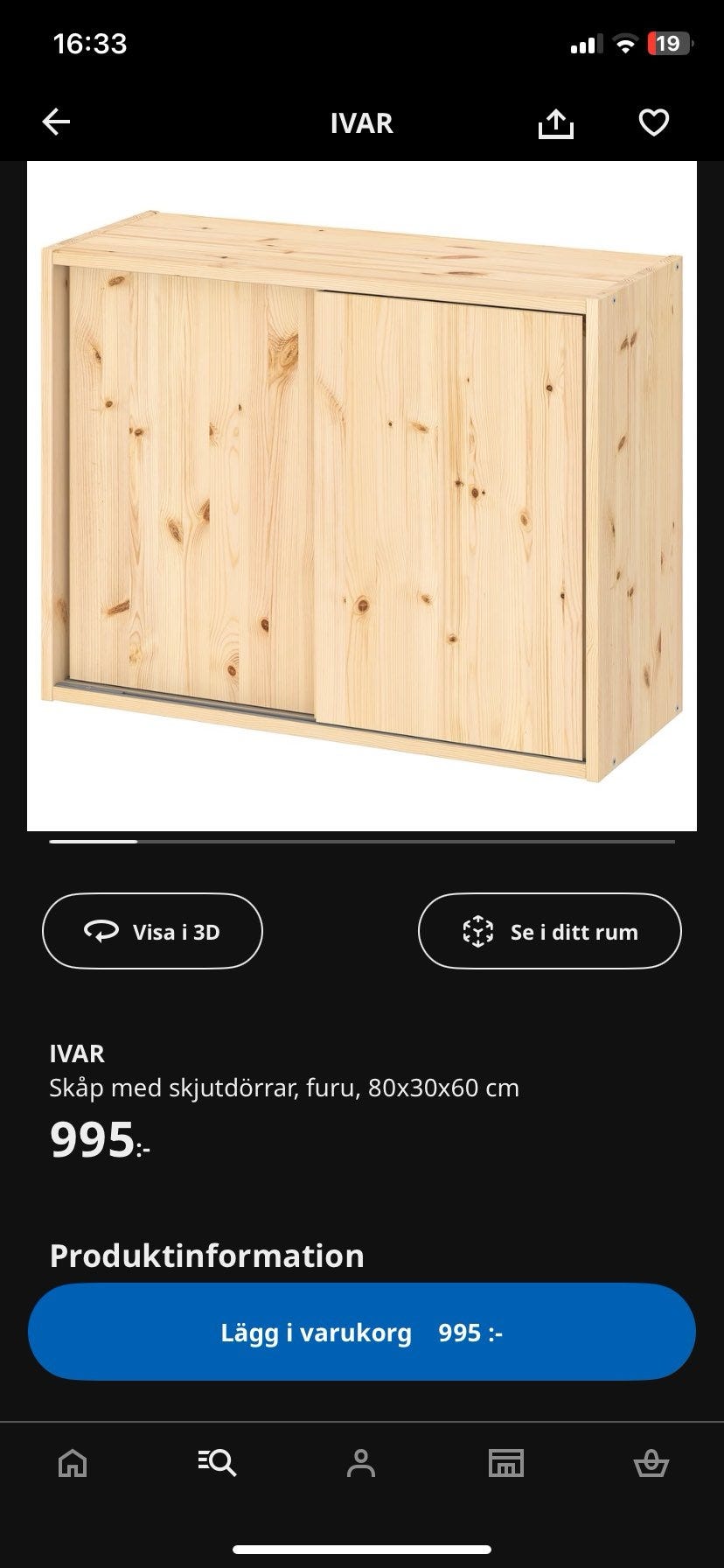Open the store locator icon
724x1568 pixels.
click(x=507, y=1461)
